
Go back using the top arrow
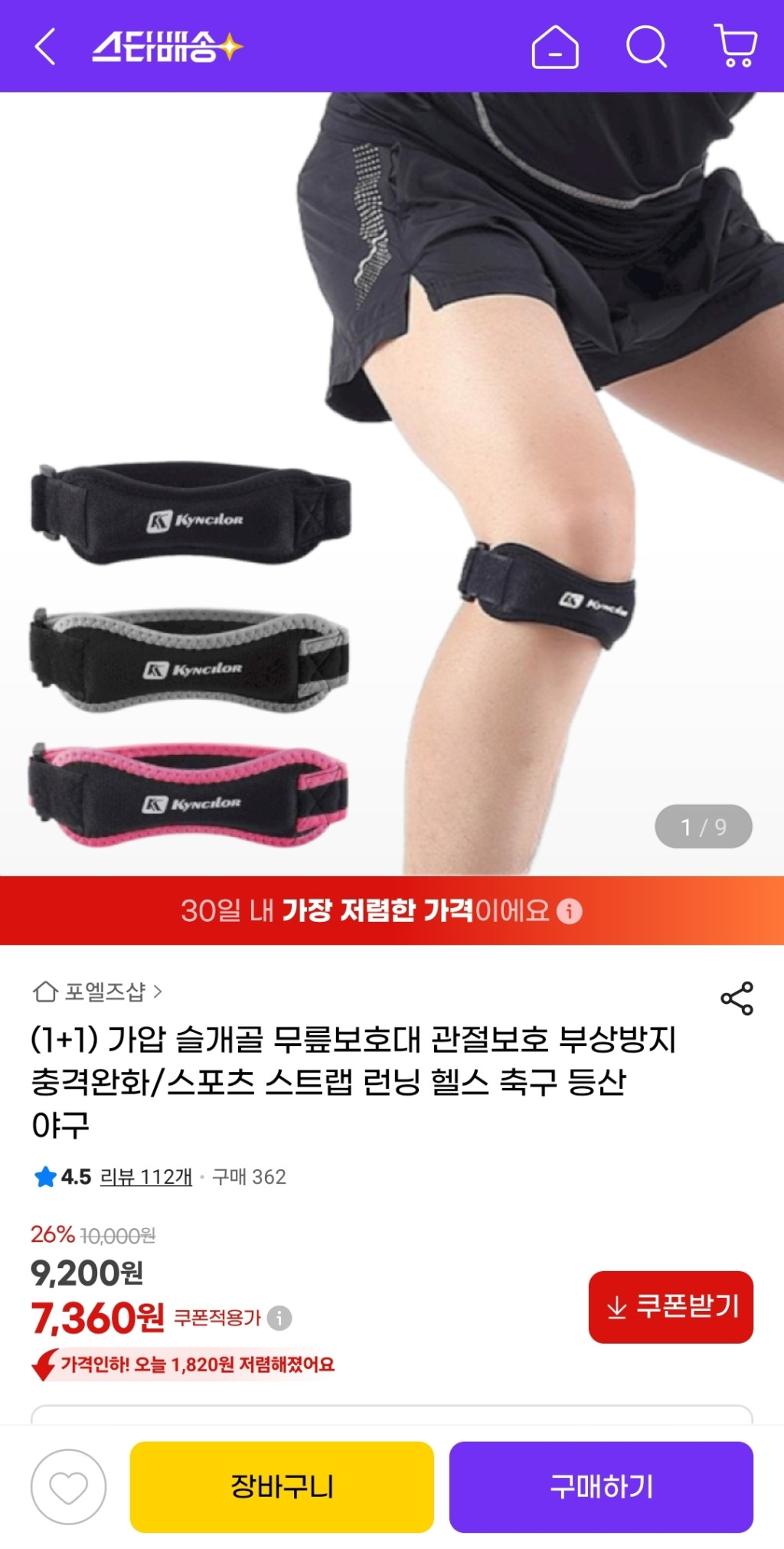coord(46,47)
